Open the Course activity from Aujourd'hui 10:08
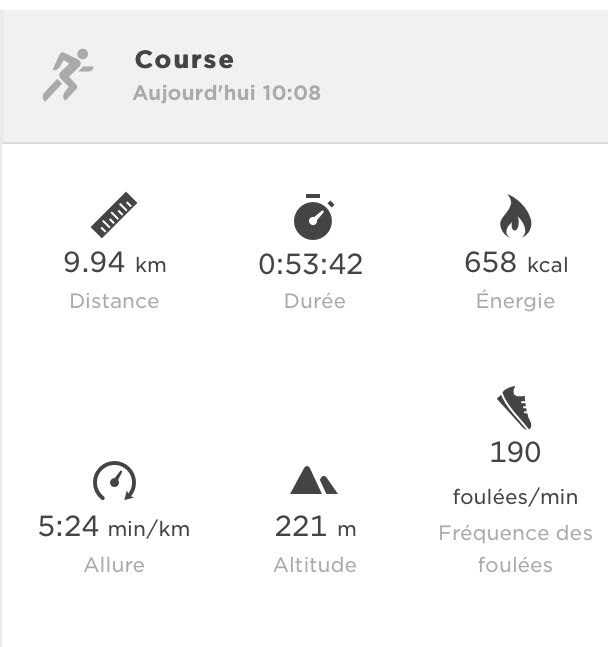The image size is (608, 647). tap(226, 76)
